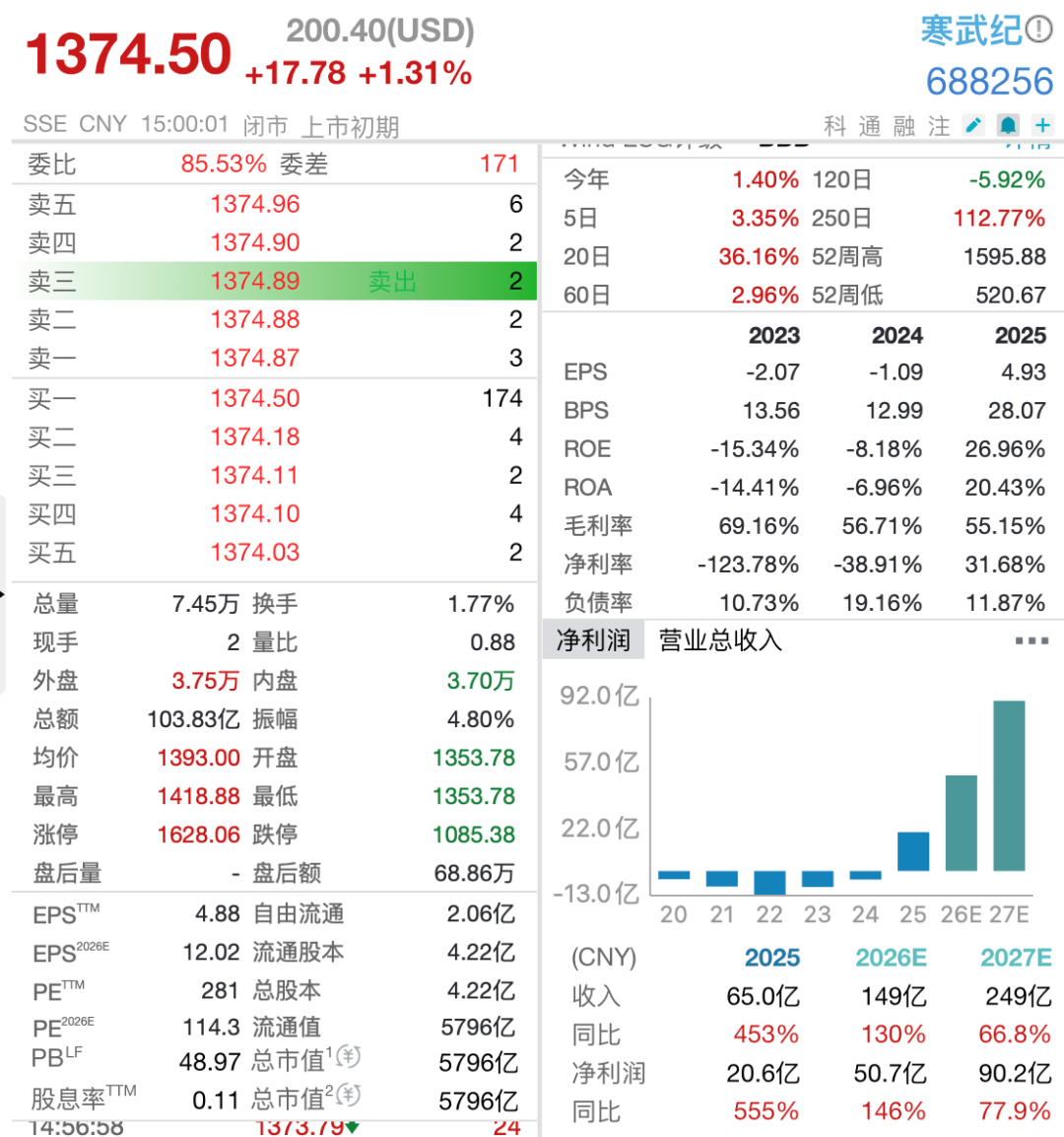Open the three-dot menu above the chart

click(x=1031, y=640)
